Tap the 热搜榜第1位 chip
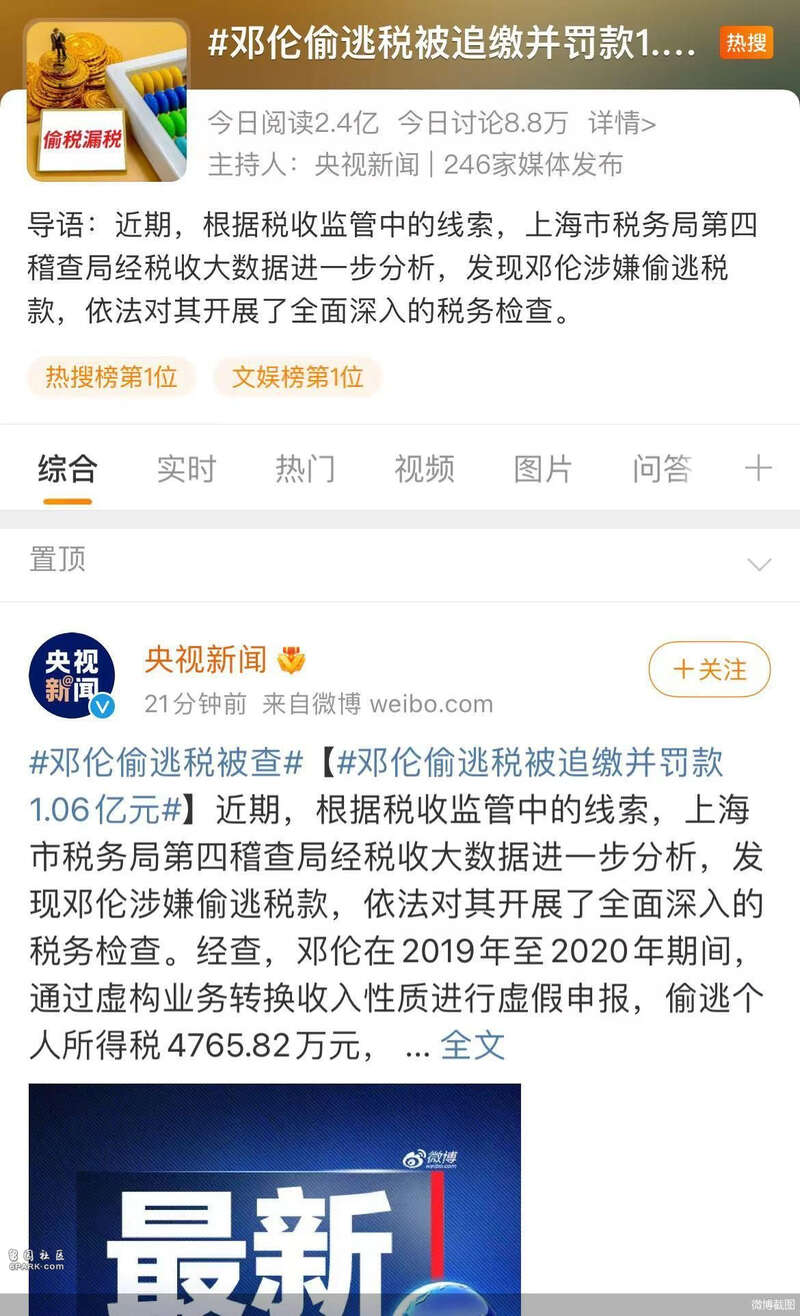 111,377
